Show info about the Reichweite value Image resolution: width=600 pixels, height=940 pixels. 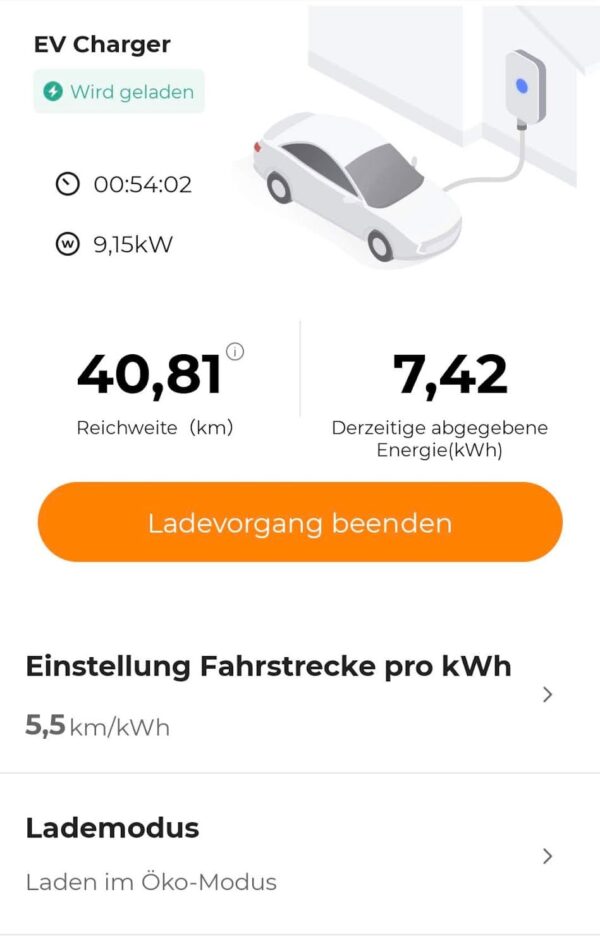coord(236,351)
